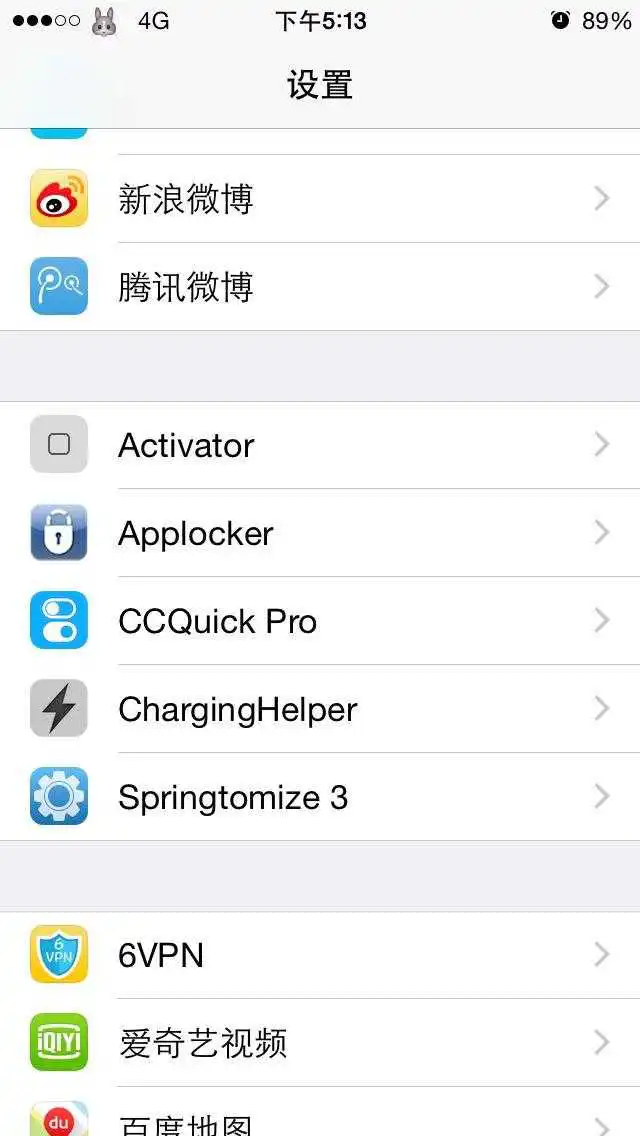Image resolution: width=640 pixels, height=1136 pixels.
Task: Open ChargingHelper settings
Action: pos(320,709)
